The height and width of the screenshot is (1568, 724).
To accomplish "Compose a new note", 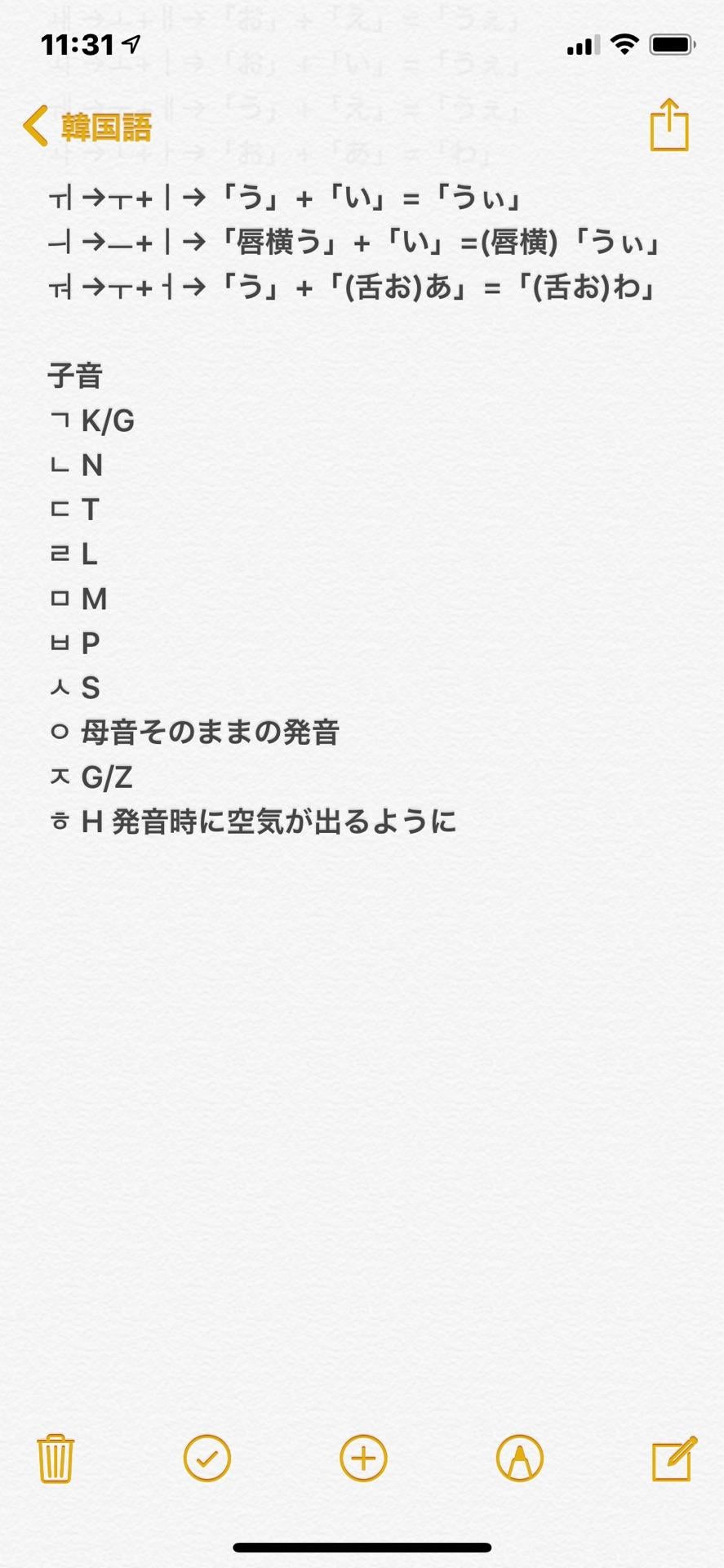I will point(674,1458).
